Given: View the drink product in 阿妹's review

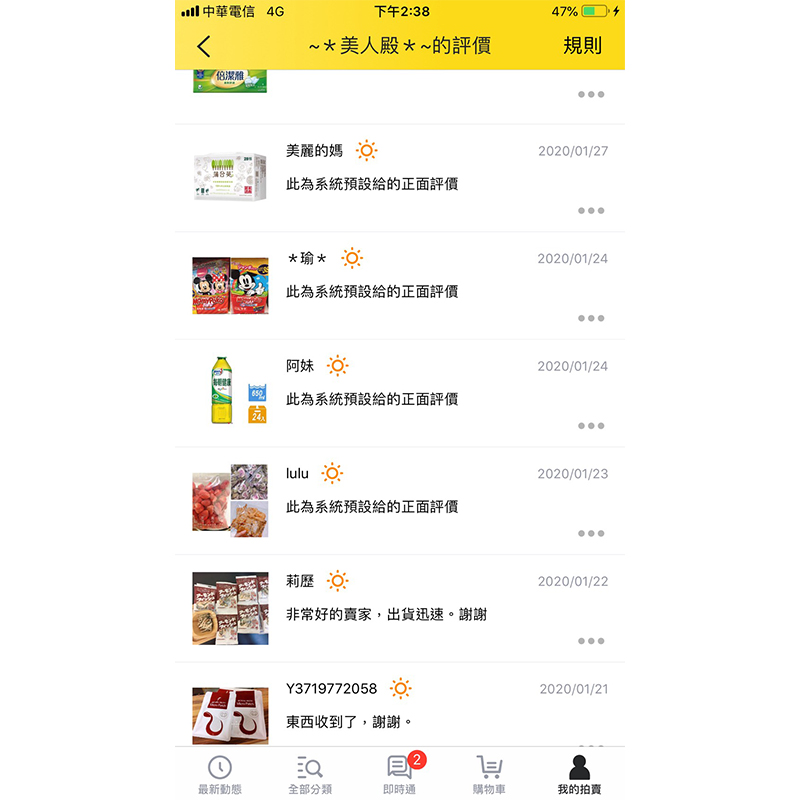Looking at the screenshot, I should (230, 391).
